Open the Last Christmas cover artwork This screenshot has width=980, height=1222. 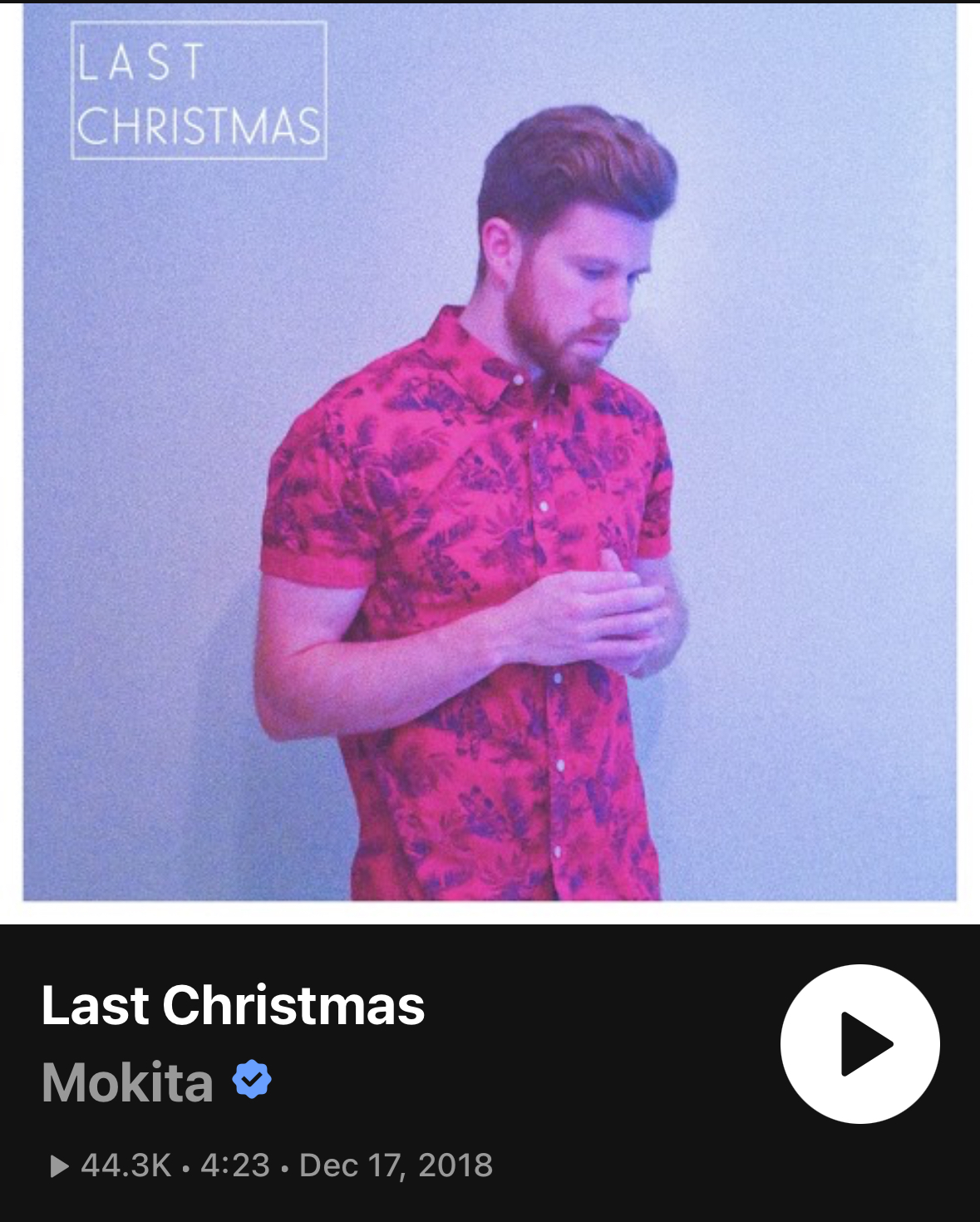click(x=490, y=453)
